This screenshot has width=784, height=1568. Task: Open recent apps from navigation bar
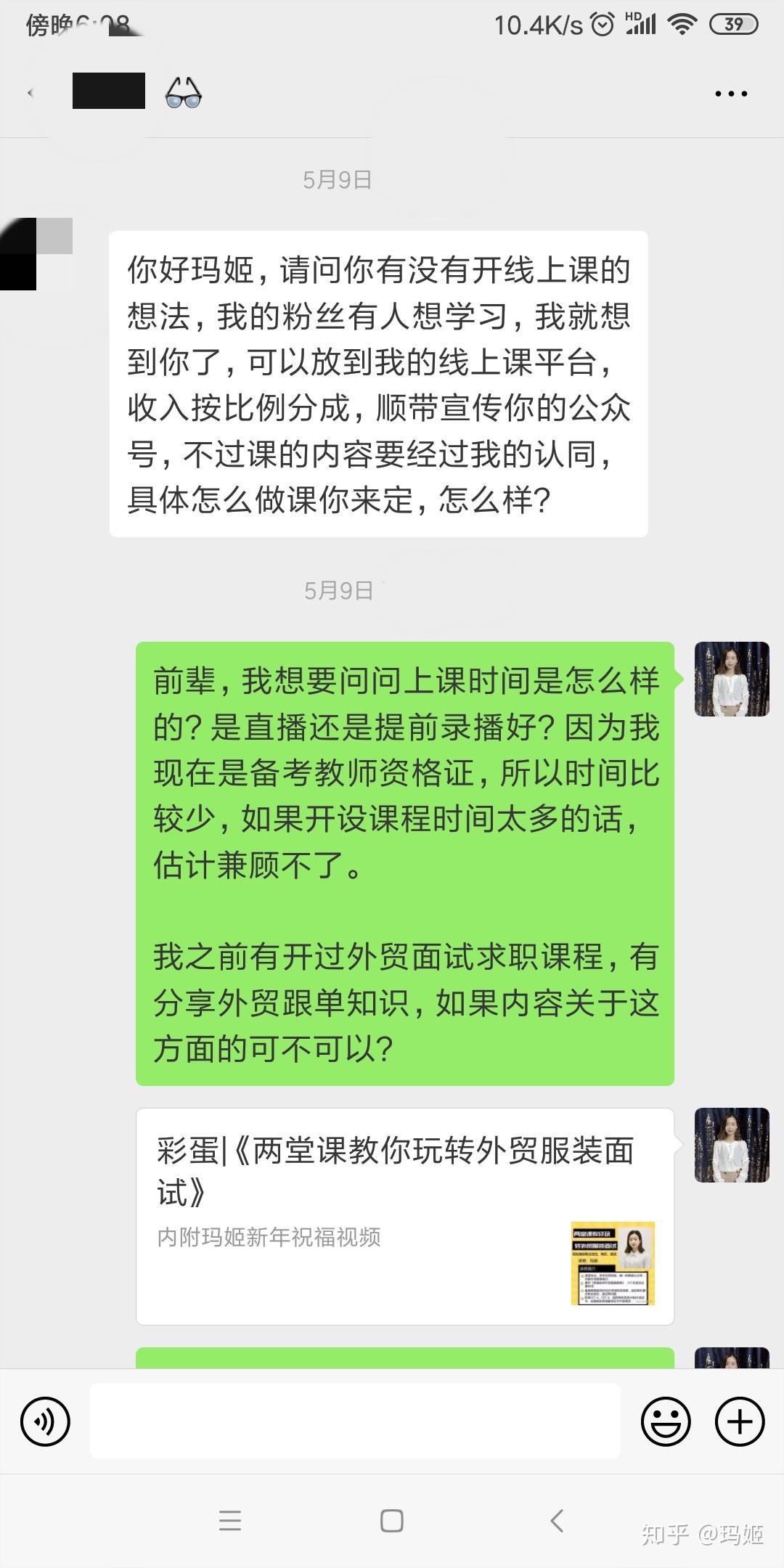pyautogui.click(x=230, y=1521)
